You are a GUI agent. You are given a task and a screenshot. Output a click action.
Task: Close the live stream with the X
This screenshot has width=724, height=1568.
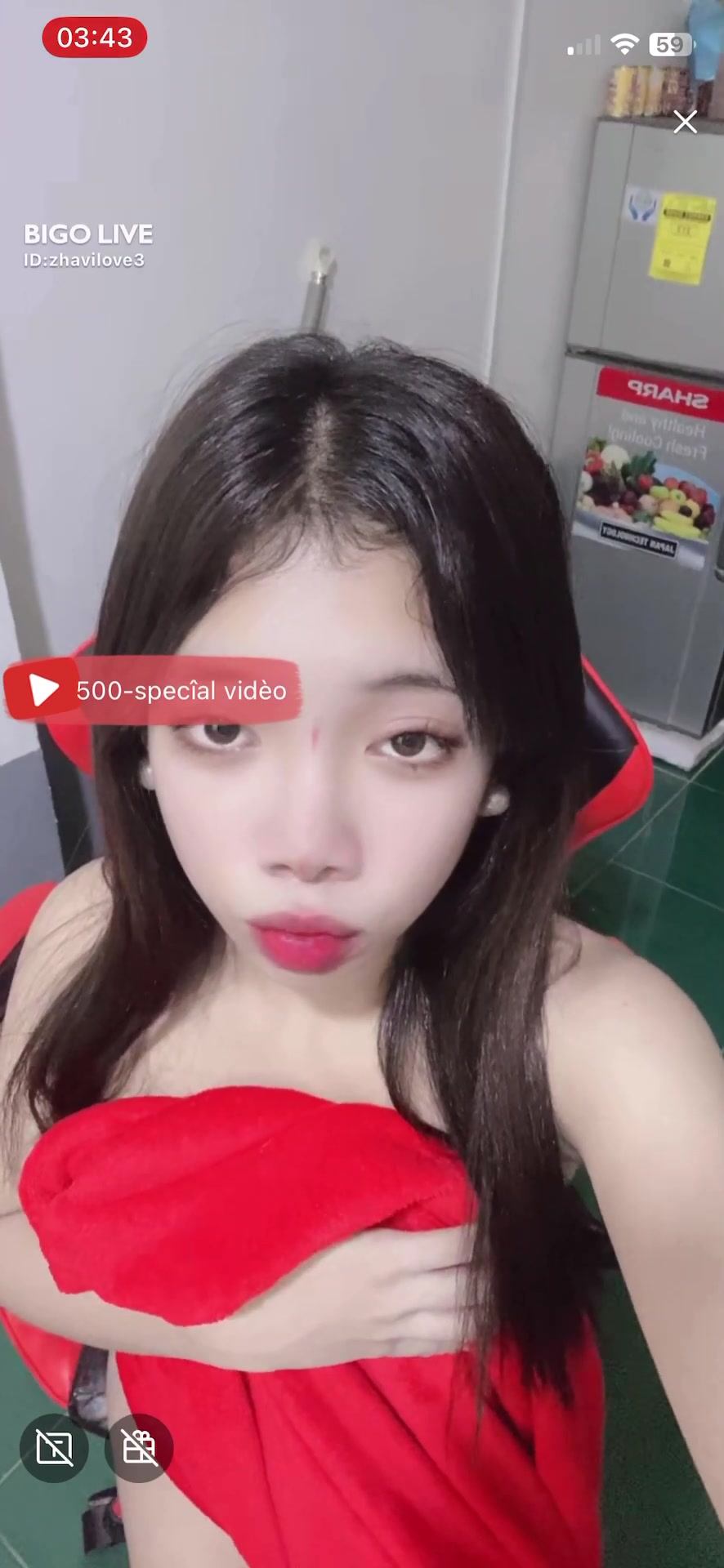pyautogui.click(x=685, y=122)
